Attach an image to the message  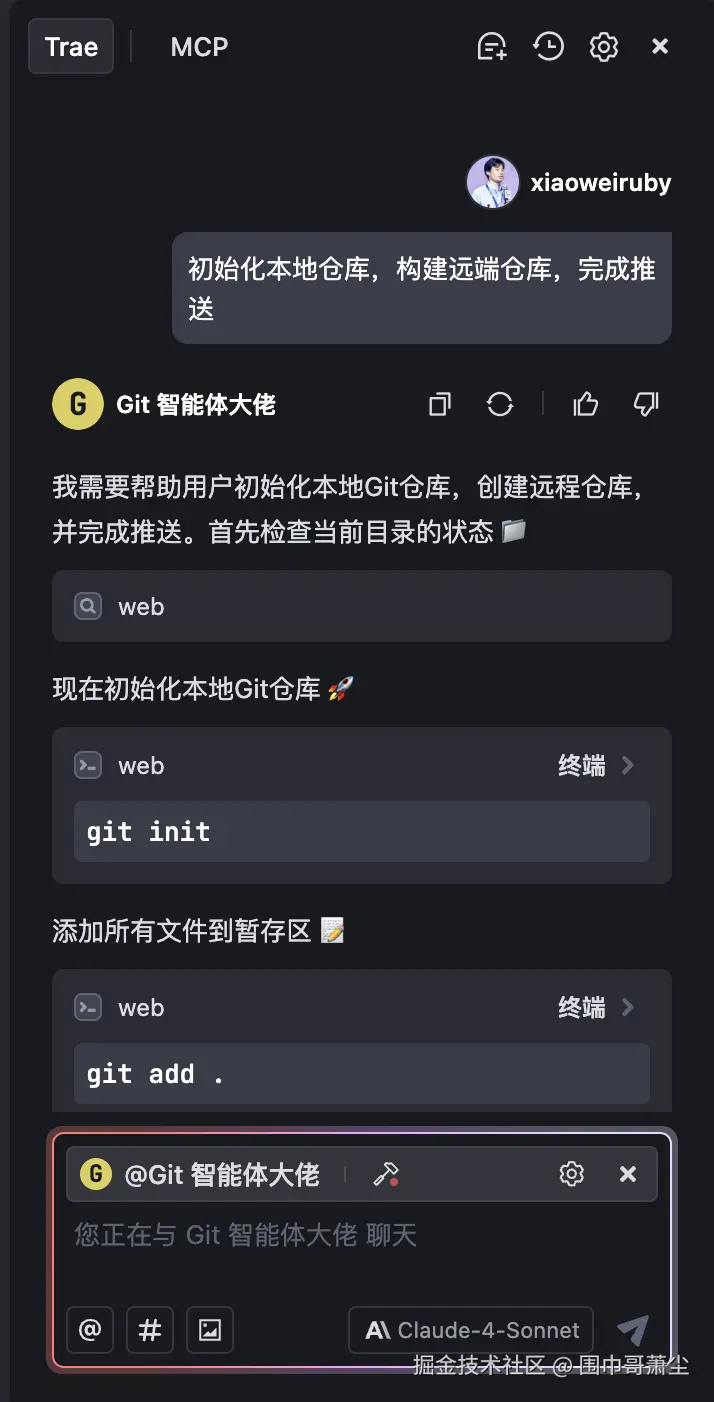click(210, 1330)
